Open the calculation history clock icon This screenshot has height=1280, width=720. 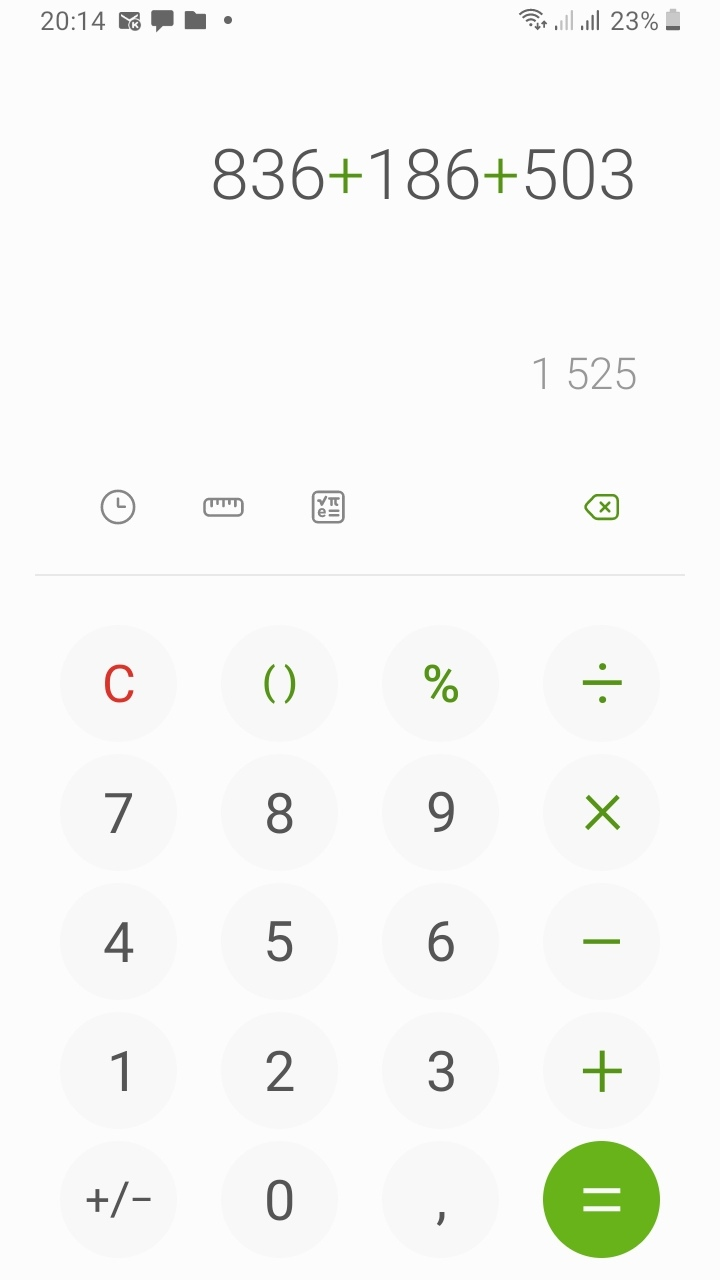[118, 507]
